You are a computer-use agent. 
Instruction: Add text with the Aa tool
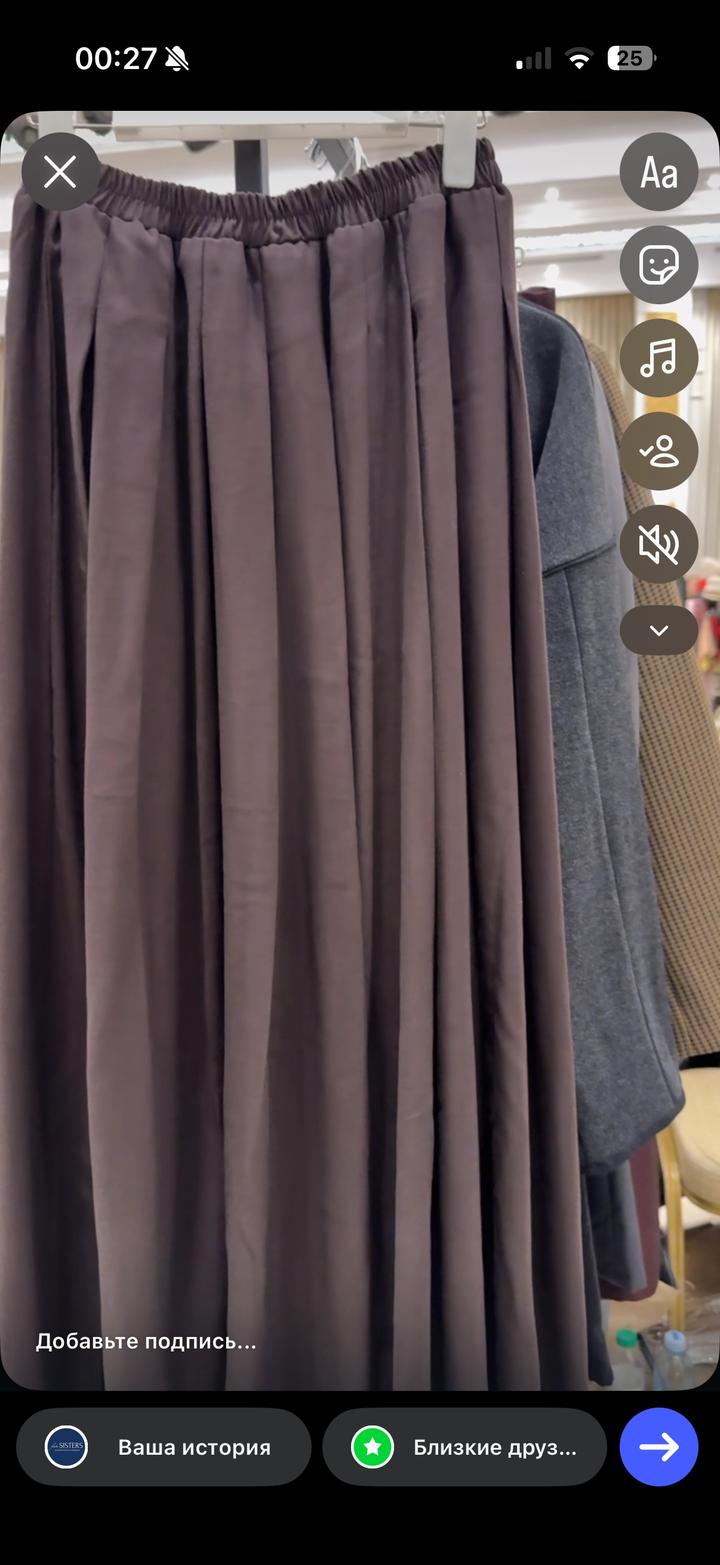[659, 172]
